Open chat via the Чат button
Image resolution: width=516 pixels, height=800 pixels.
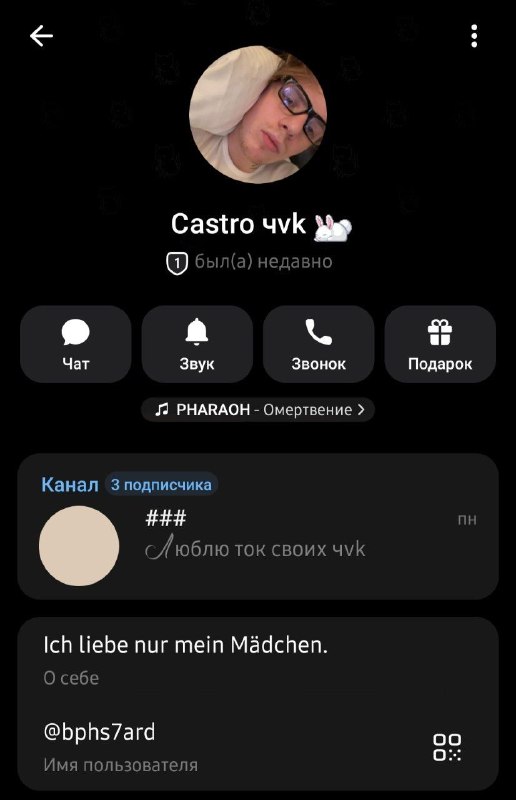click(x=76, y=344)
